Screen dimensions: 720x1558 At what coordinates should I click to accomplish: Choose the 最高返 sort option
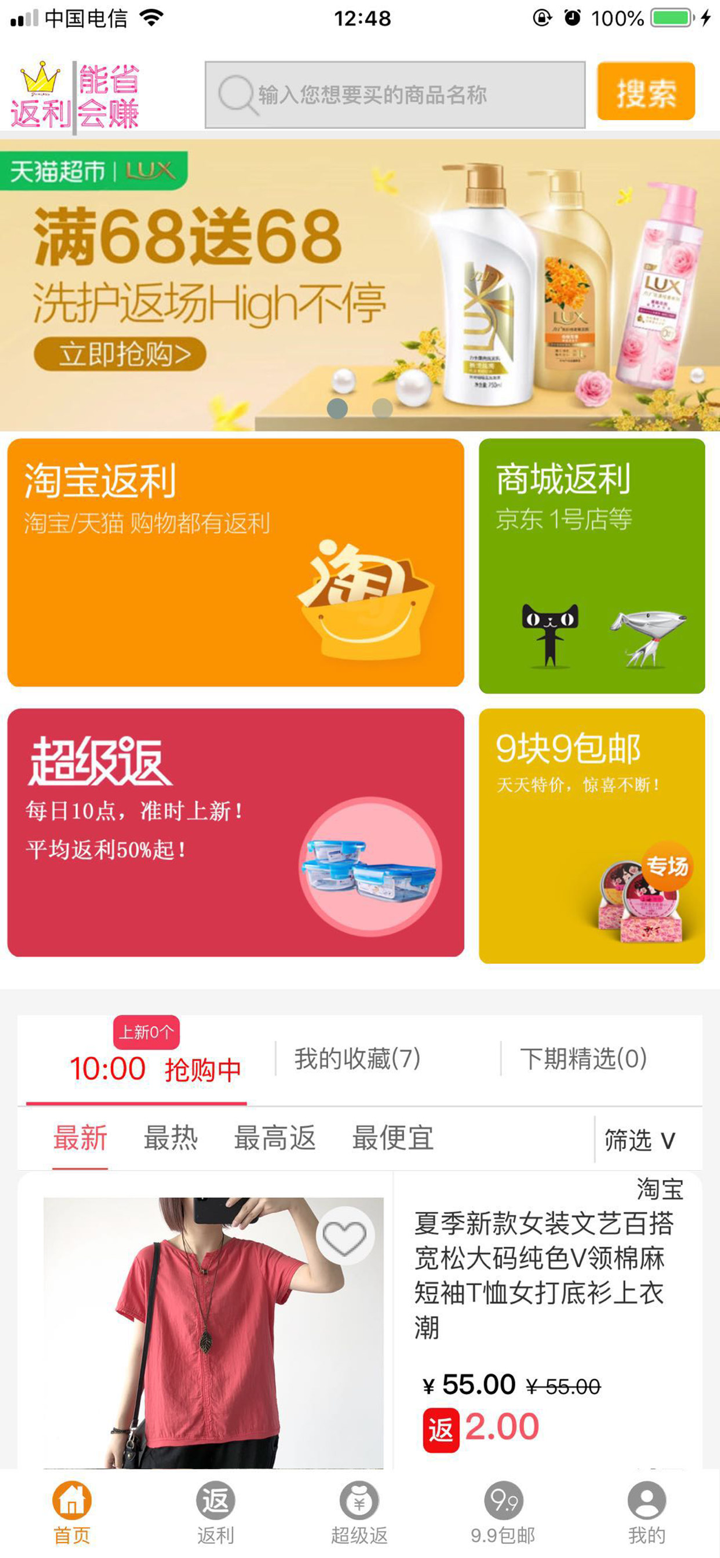(x=274, y=1138)
